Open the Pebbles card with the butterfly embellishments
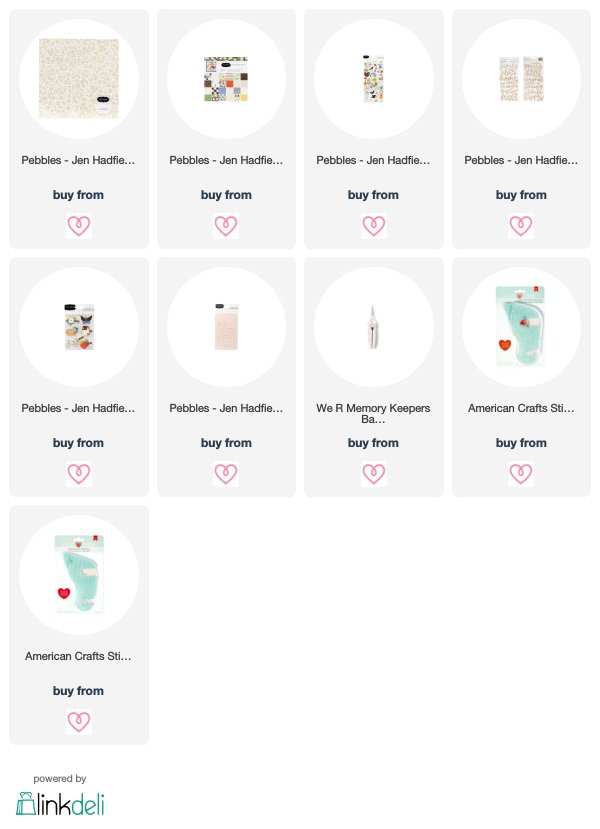This screenshot has width=600, height=829. 79,377
